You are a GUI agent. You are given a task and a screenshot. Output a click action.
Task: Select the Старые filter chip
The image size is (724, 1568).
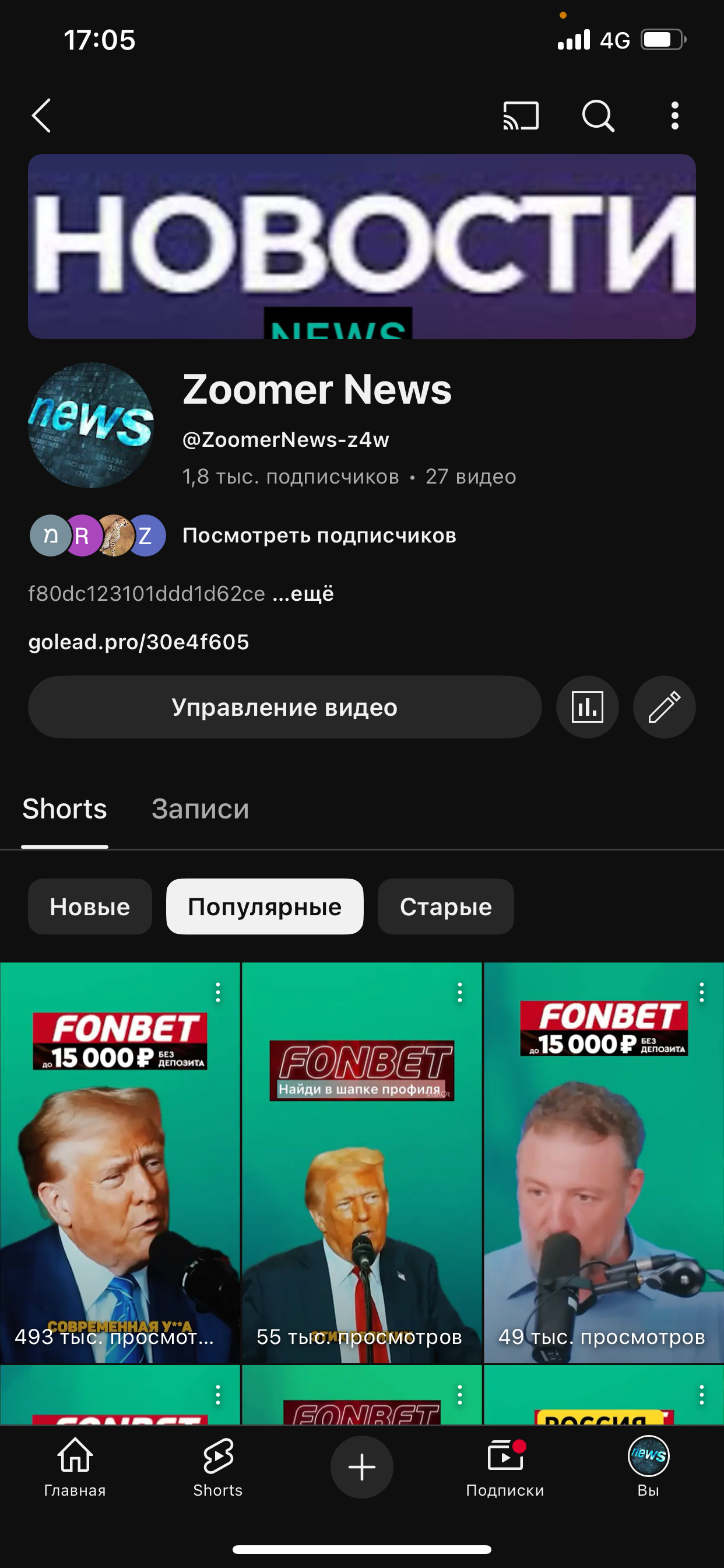pyautogui.click(x=445, y=907)
